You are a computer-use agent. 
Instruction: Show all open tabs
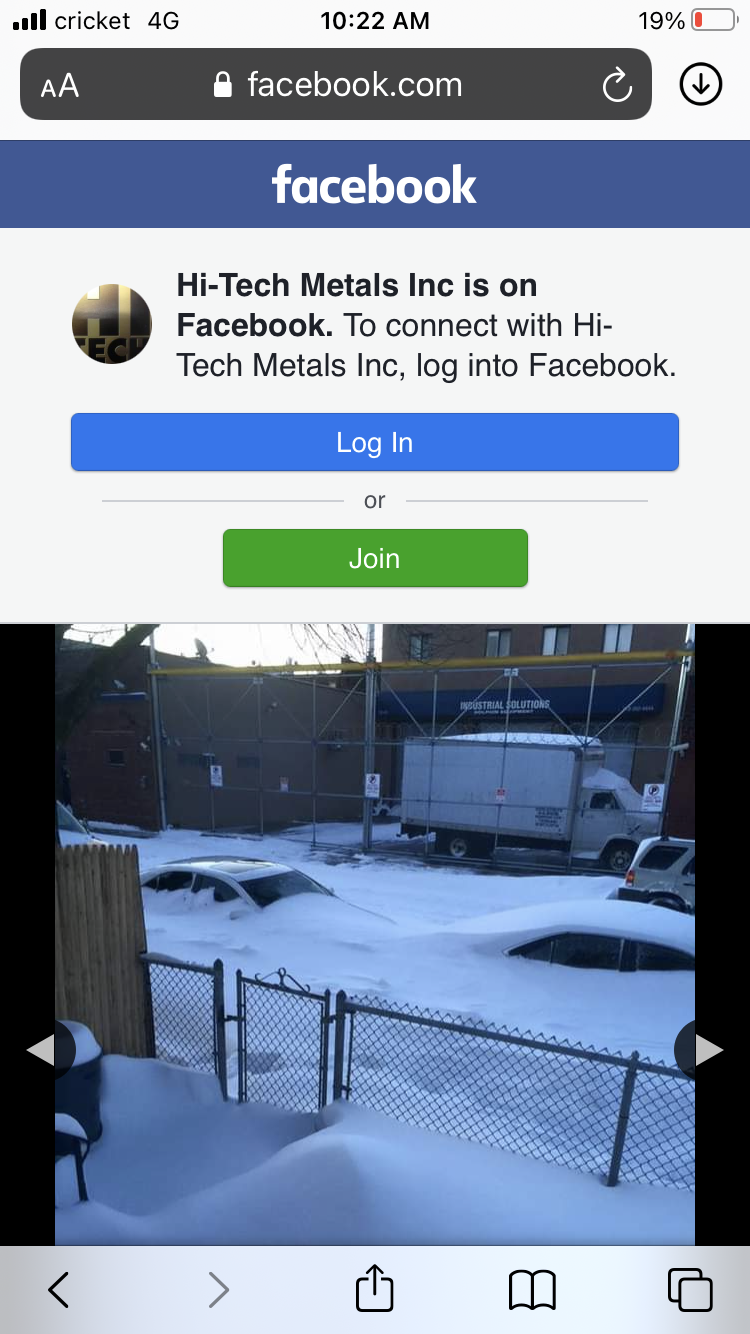pyautogui.click(x=690, y=1290)
